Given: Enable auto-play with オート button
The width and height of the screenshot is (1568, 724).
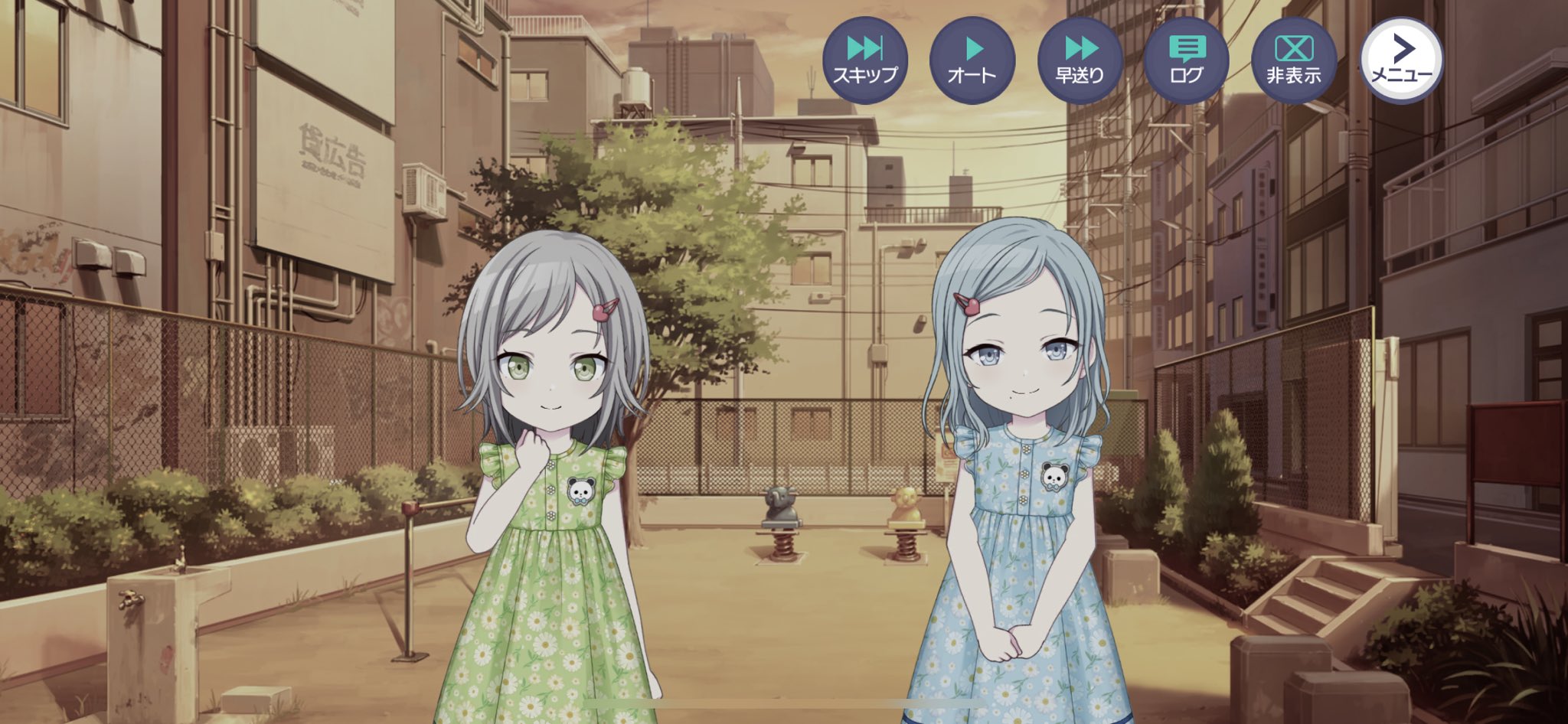Looking at the screenshot, I should [972, 60].
